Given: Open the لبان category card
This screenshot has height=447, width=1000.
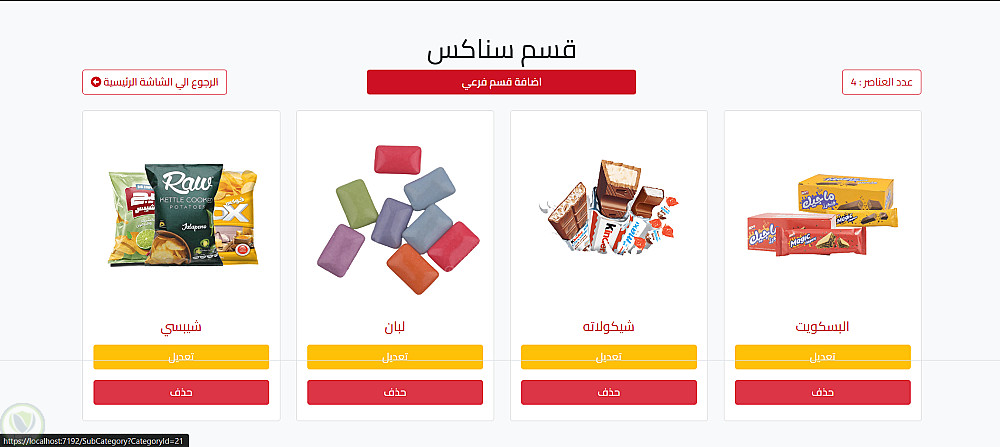Looking at the screenshot, I should pyautogui.click(x=394, y=220).
